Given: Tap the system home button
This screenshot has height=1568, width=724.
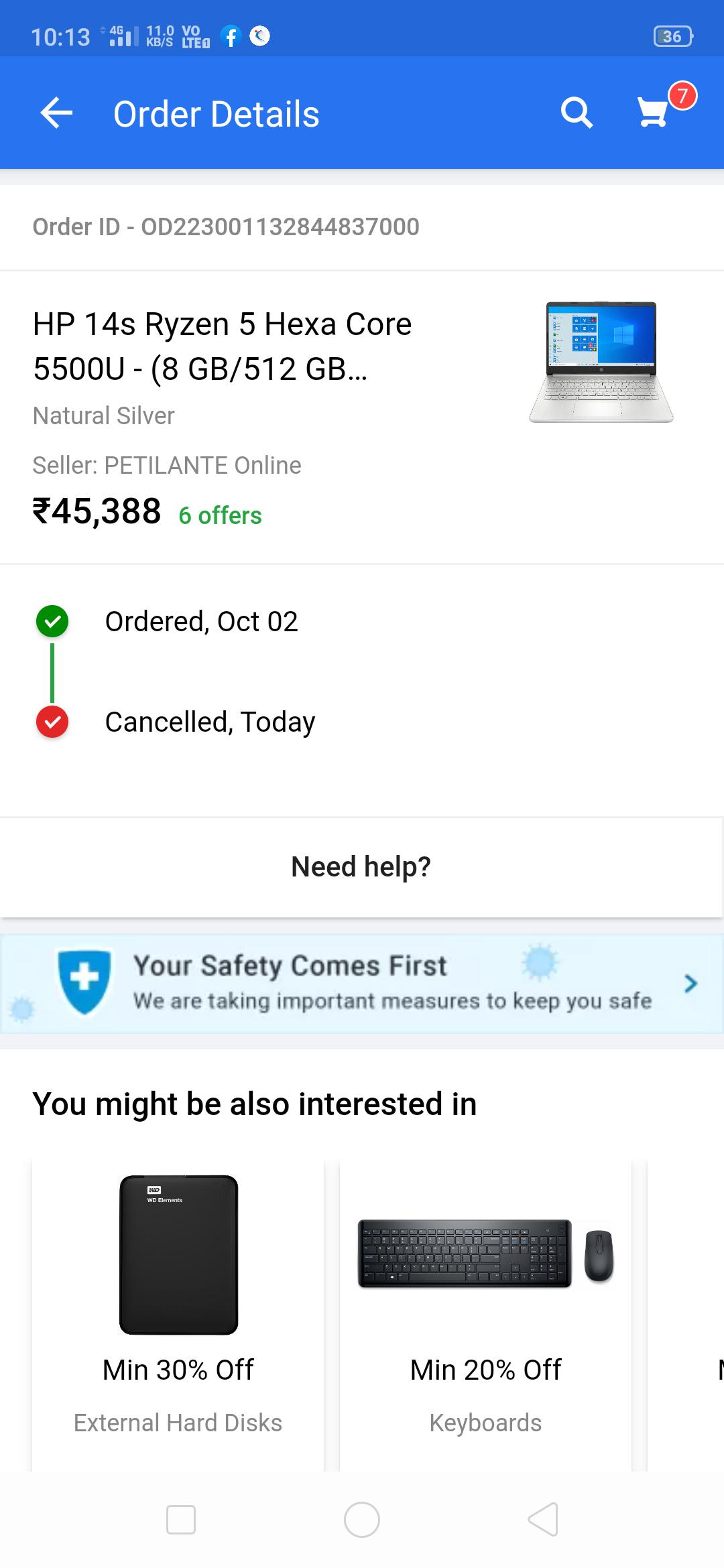Looking at the screenshot, I should point(362,1520).
